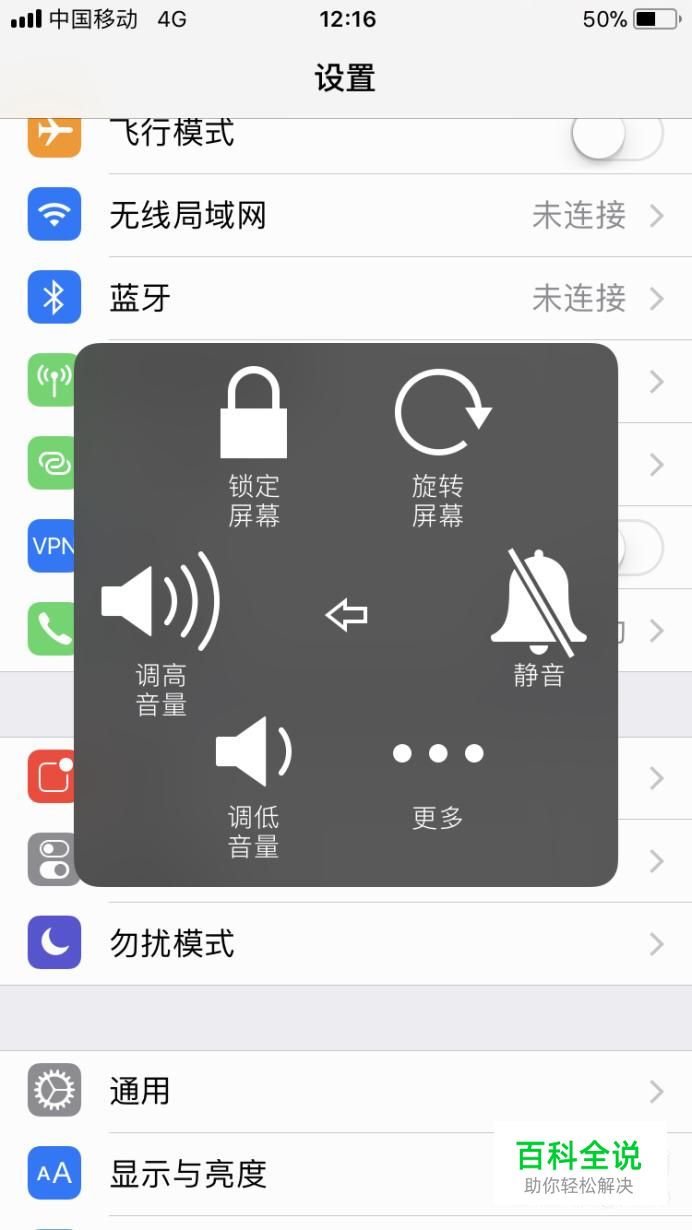
Task: Open 通用 General settings
Action: point(346,1091)
